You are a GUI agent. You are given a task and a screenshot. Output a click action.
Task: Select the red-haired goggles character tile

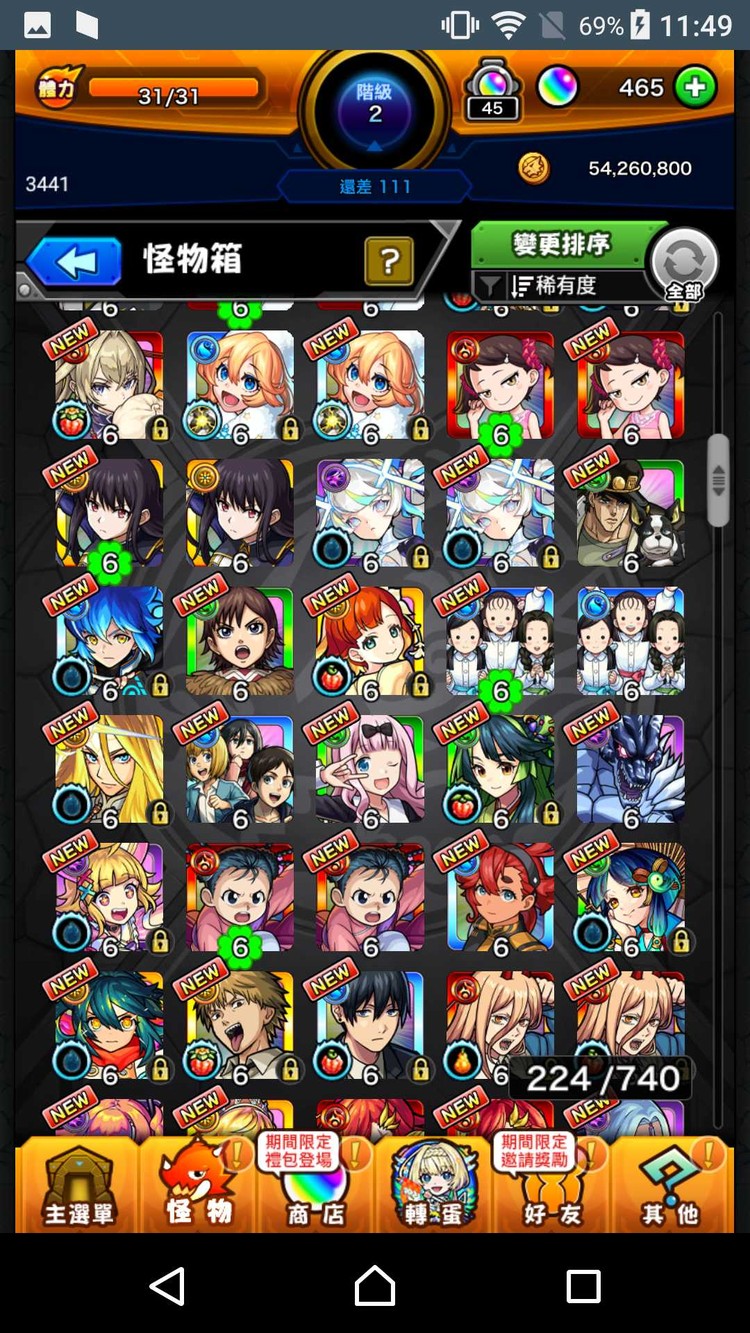[500, 896]
